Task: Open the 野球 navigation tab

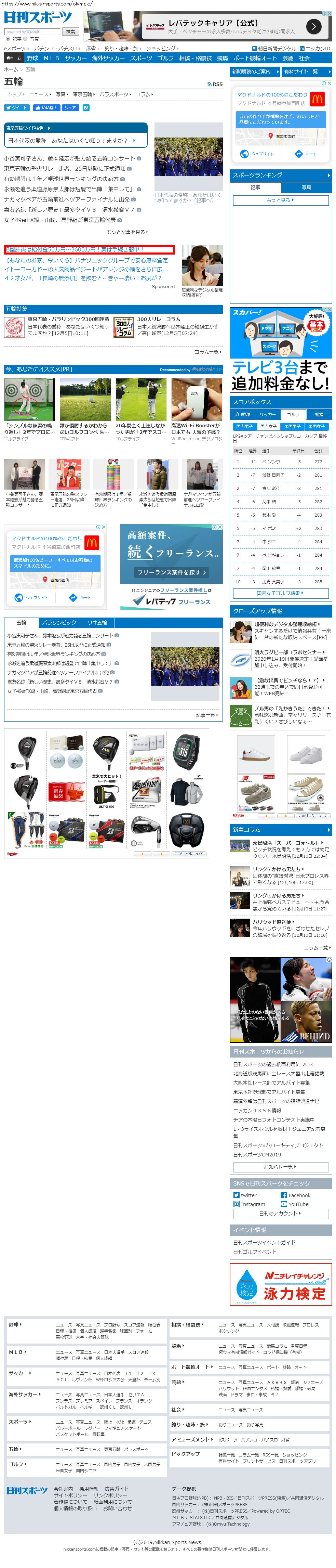Action: click(x=33, y=59)
